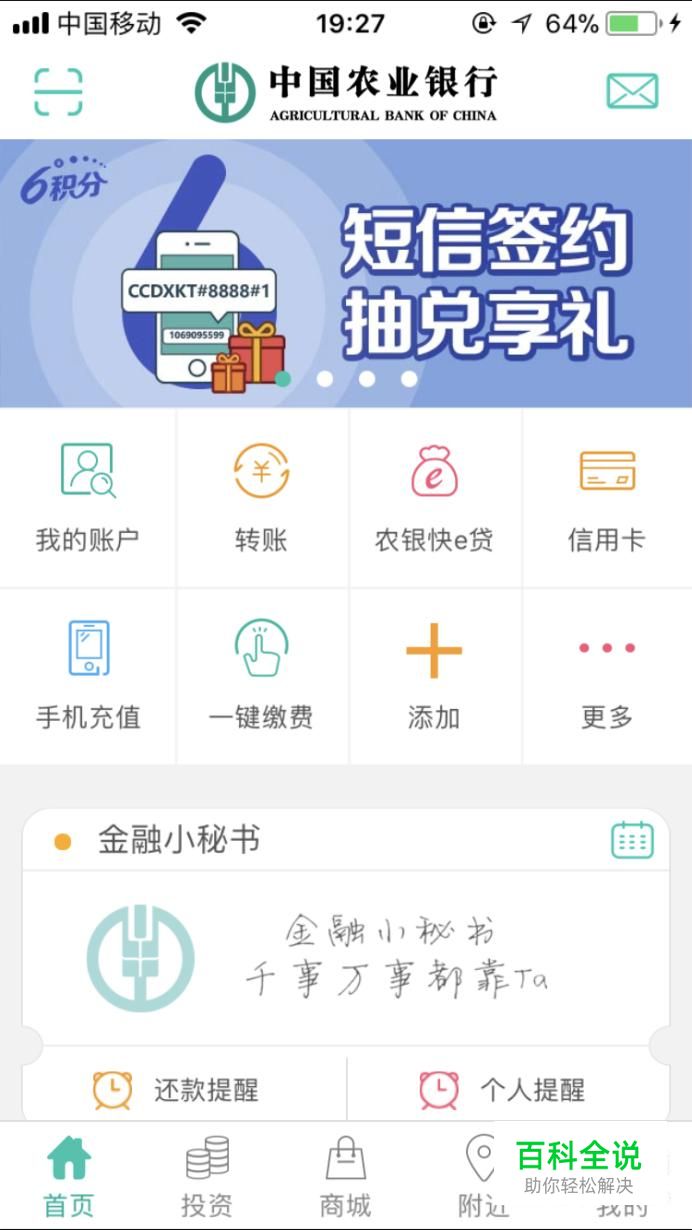The image size is (692, 1230).
Task: Tap 添加 to add a shortcut
Action: tap(434, 675)
